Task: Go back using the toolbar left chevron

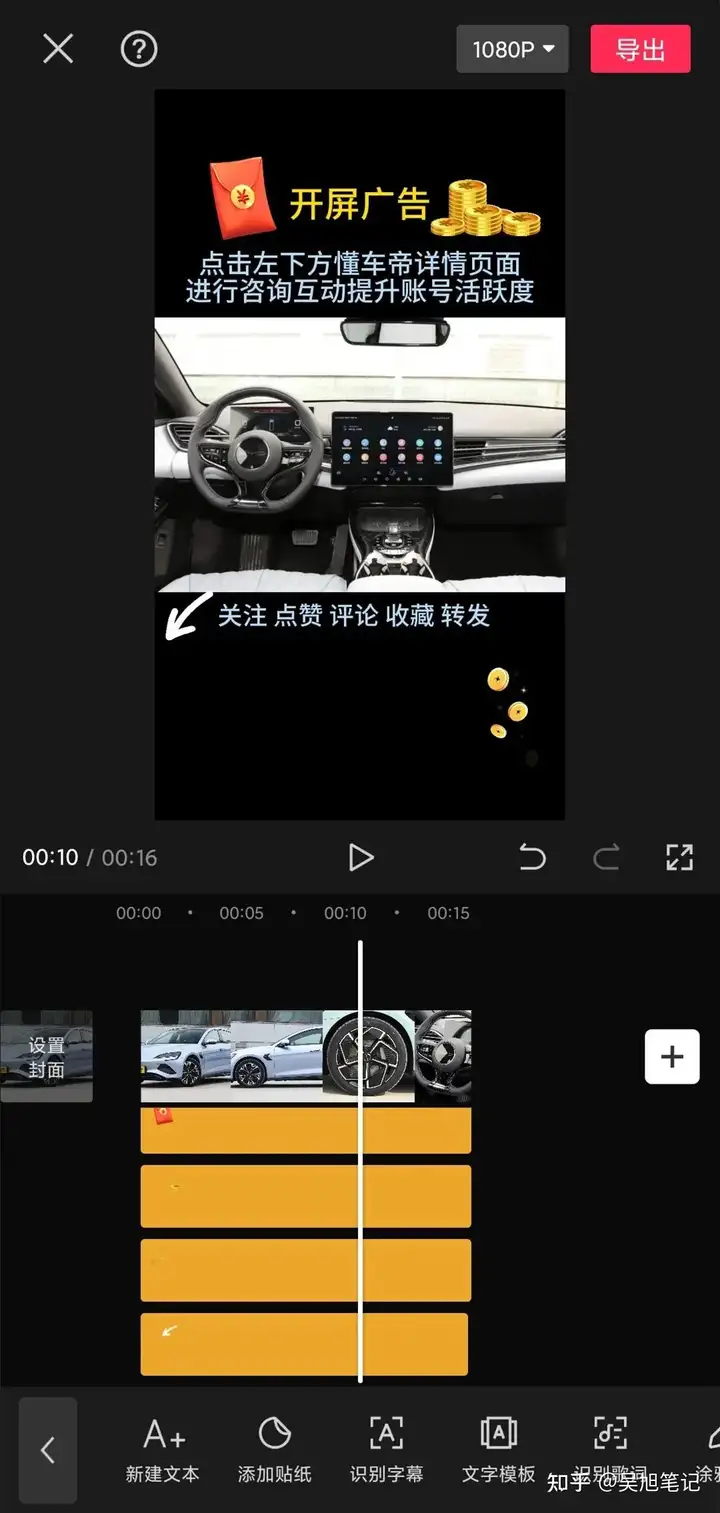Action: [47, 1450]
